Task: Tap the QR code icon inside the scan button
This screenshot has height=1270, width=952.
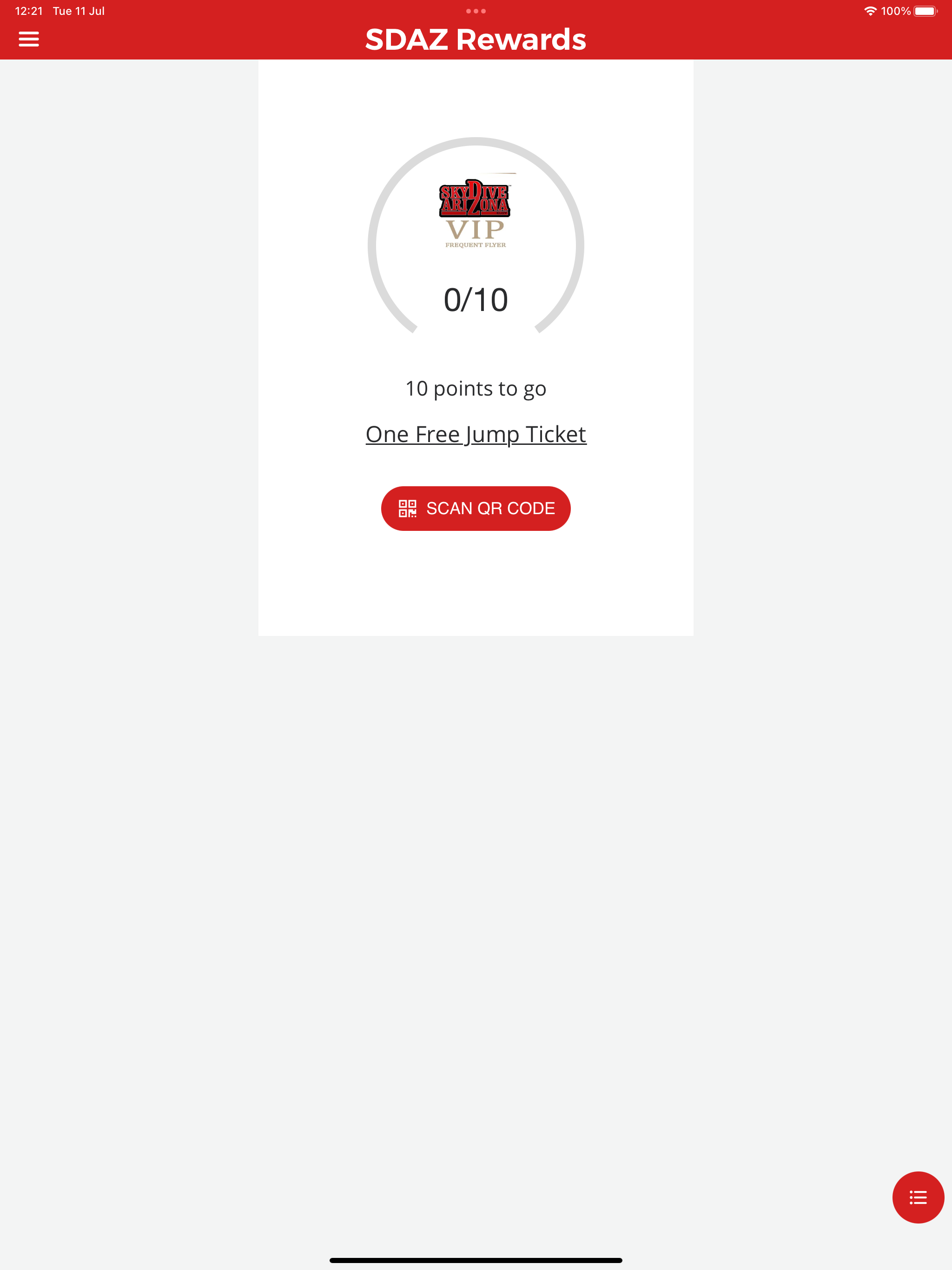Action: (408, 508)
